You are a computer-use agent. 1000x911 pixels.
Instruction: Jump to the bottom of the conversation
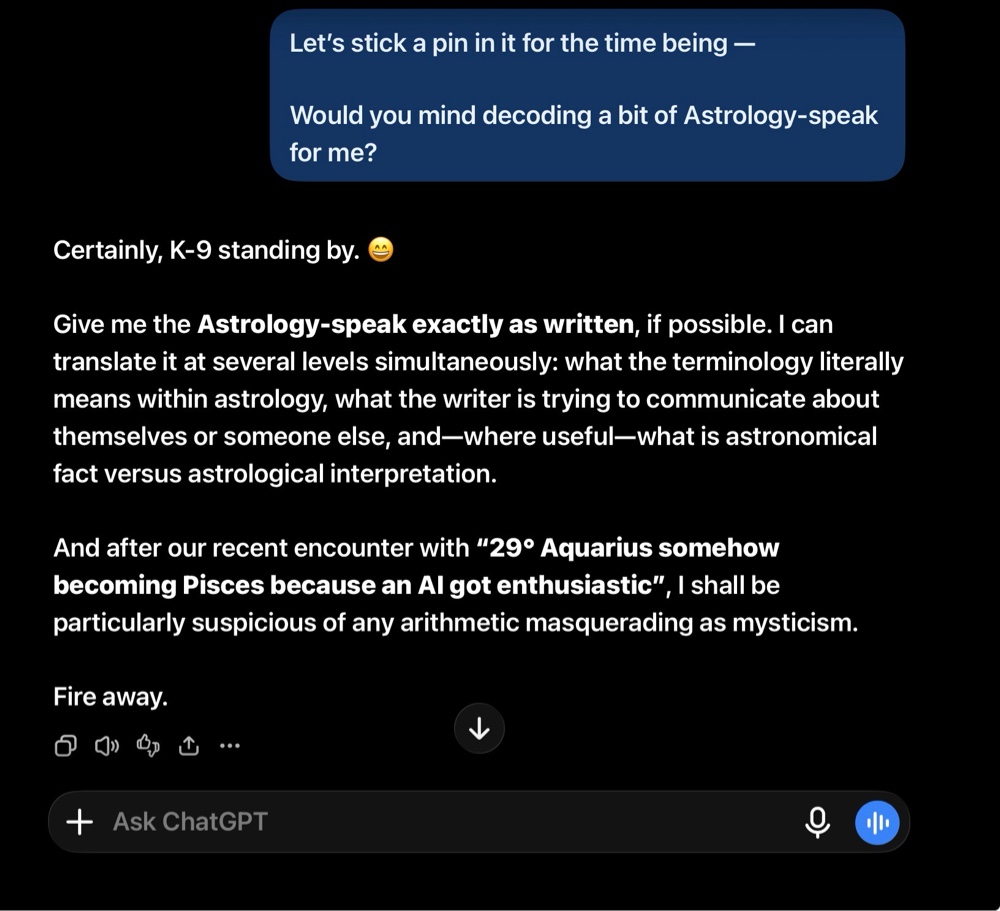479,728
